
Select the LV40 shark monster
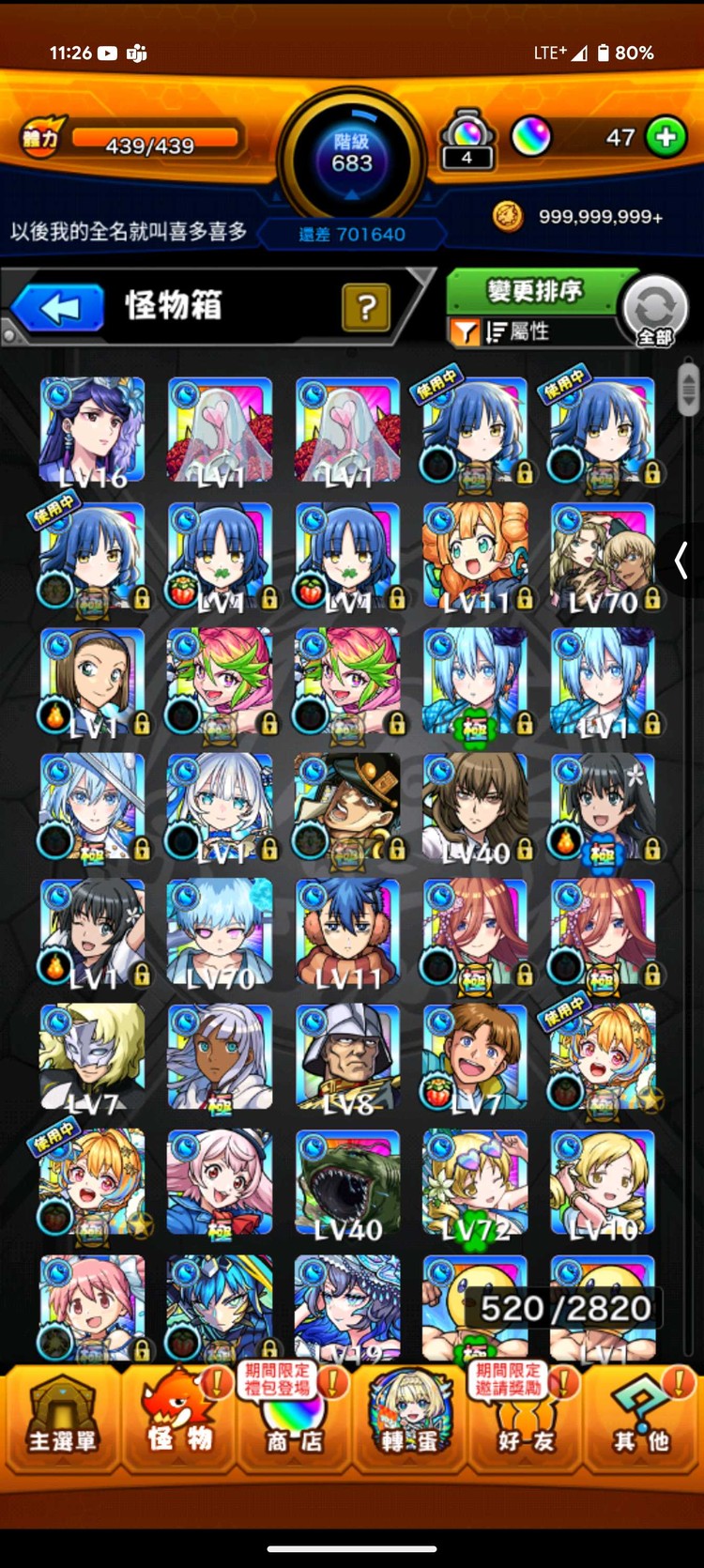click(x=347, y=1183)
